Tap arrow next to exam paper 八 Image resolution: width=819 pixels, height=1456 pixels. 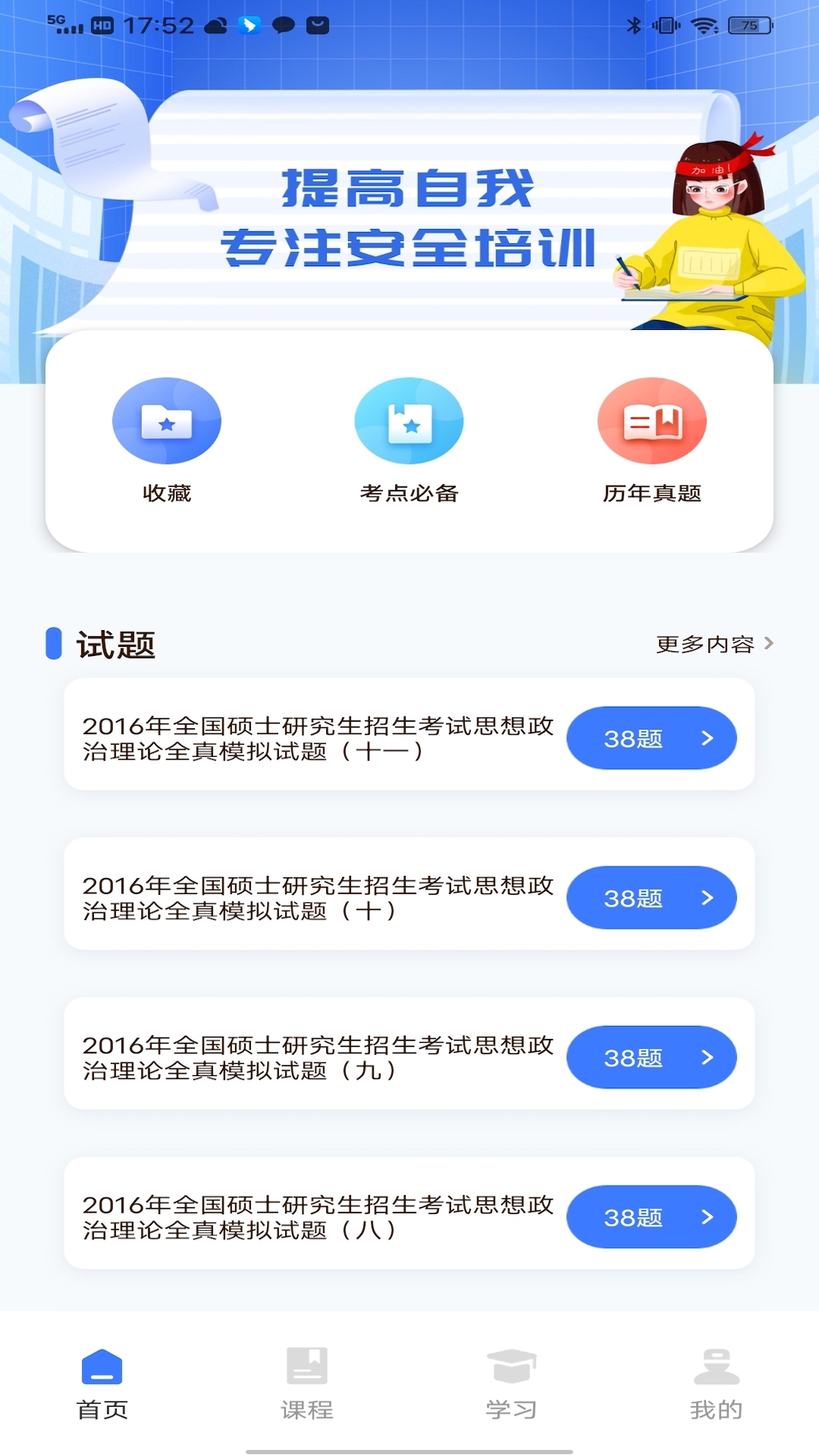tap(707, 1216)
